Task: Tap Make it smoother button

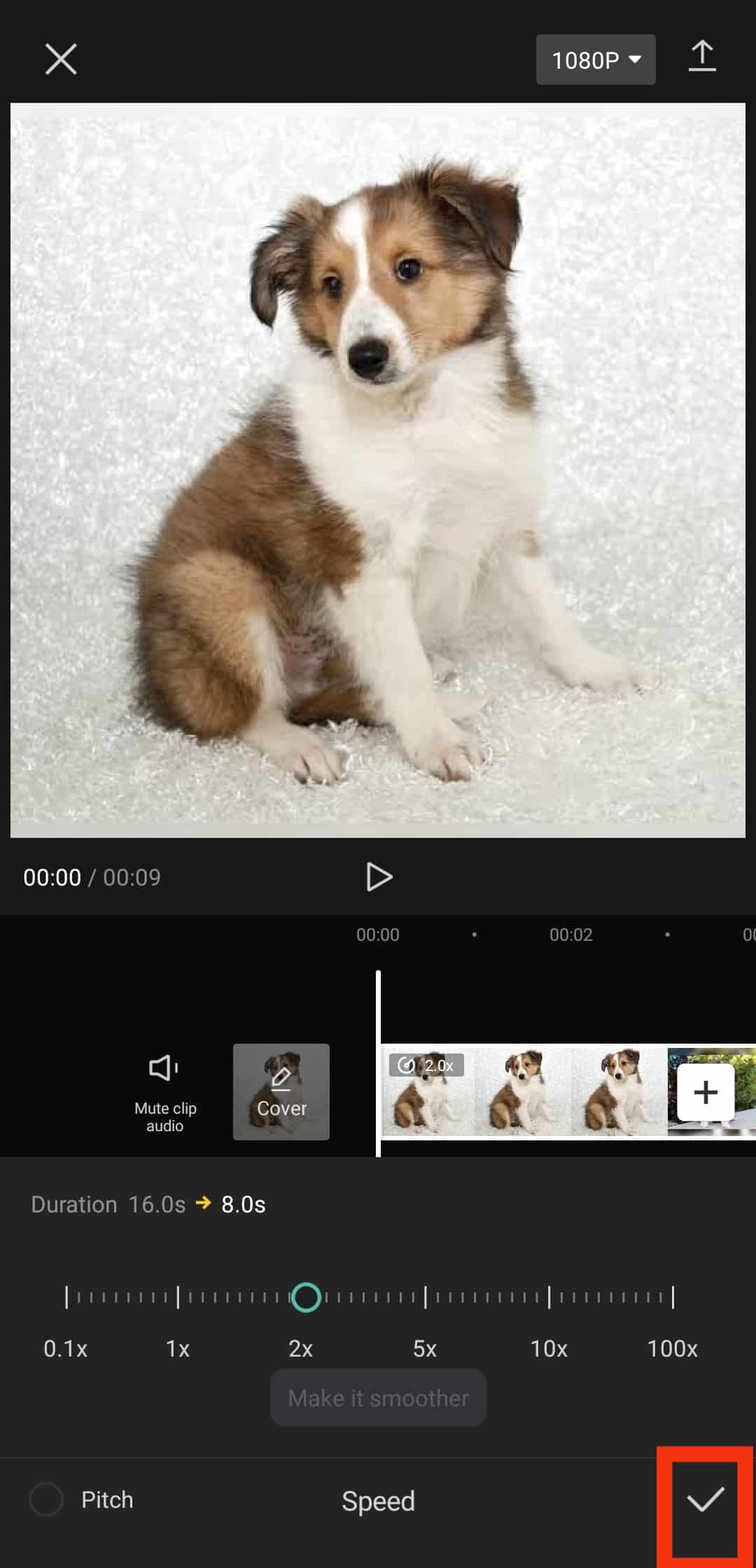Action: 378,1398
